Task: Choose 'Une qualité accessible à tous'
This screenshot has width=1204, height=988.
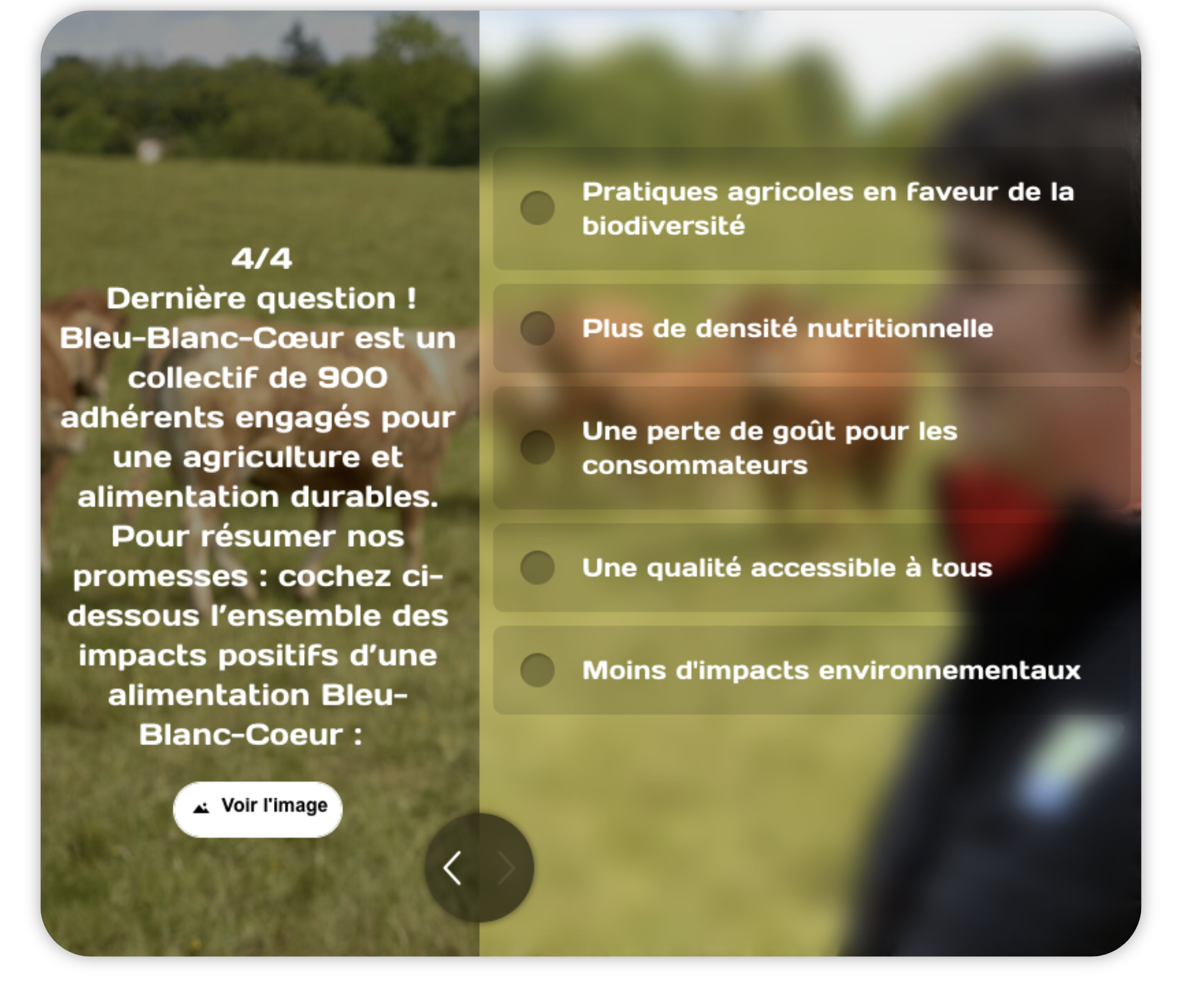Action: coord(537,567)
